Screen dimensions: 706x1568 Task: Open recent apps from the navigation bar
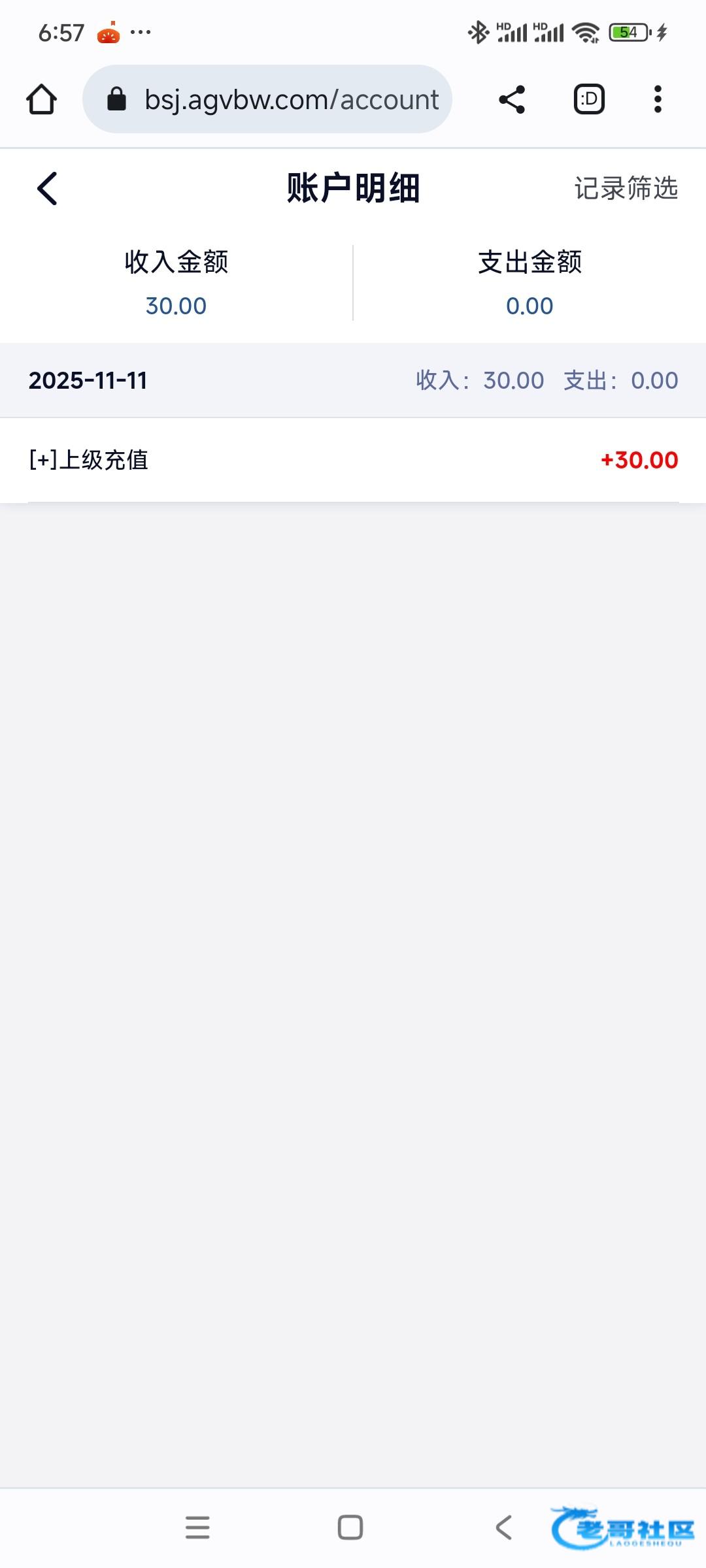tap(197, 1527)
